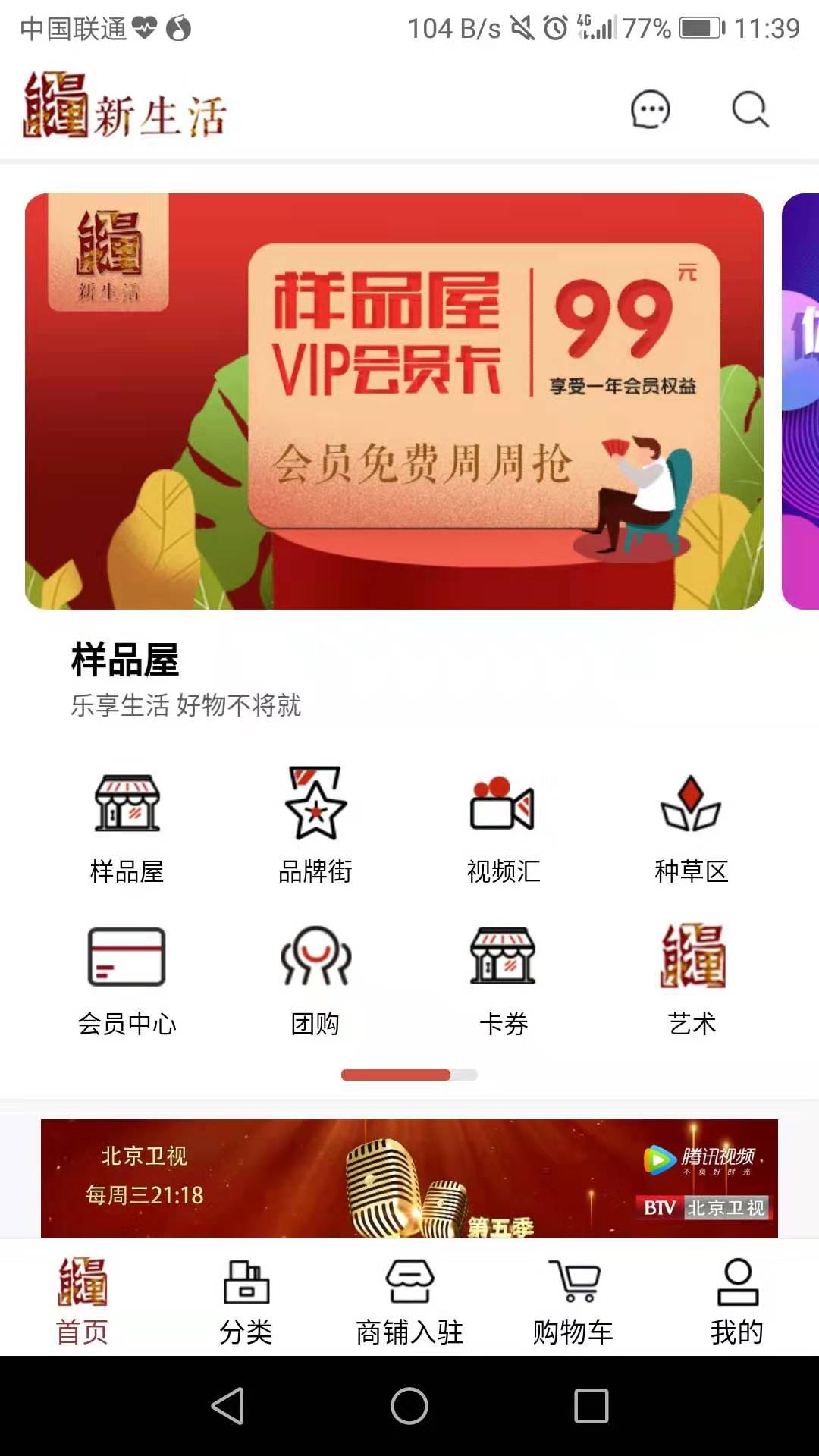Open the messages chat bubble icon
The width and height of the screenshot is (819, 1456).
[x=650, y=111]
